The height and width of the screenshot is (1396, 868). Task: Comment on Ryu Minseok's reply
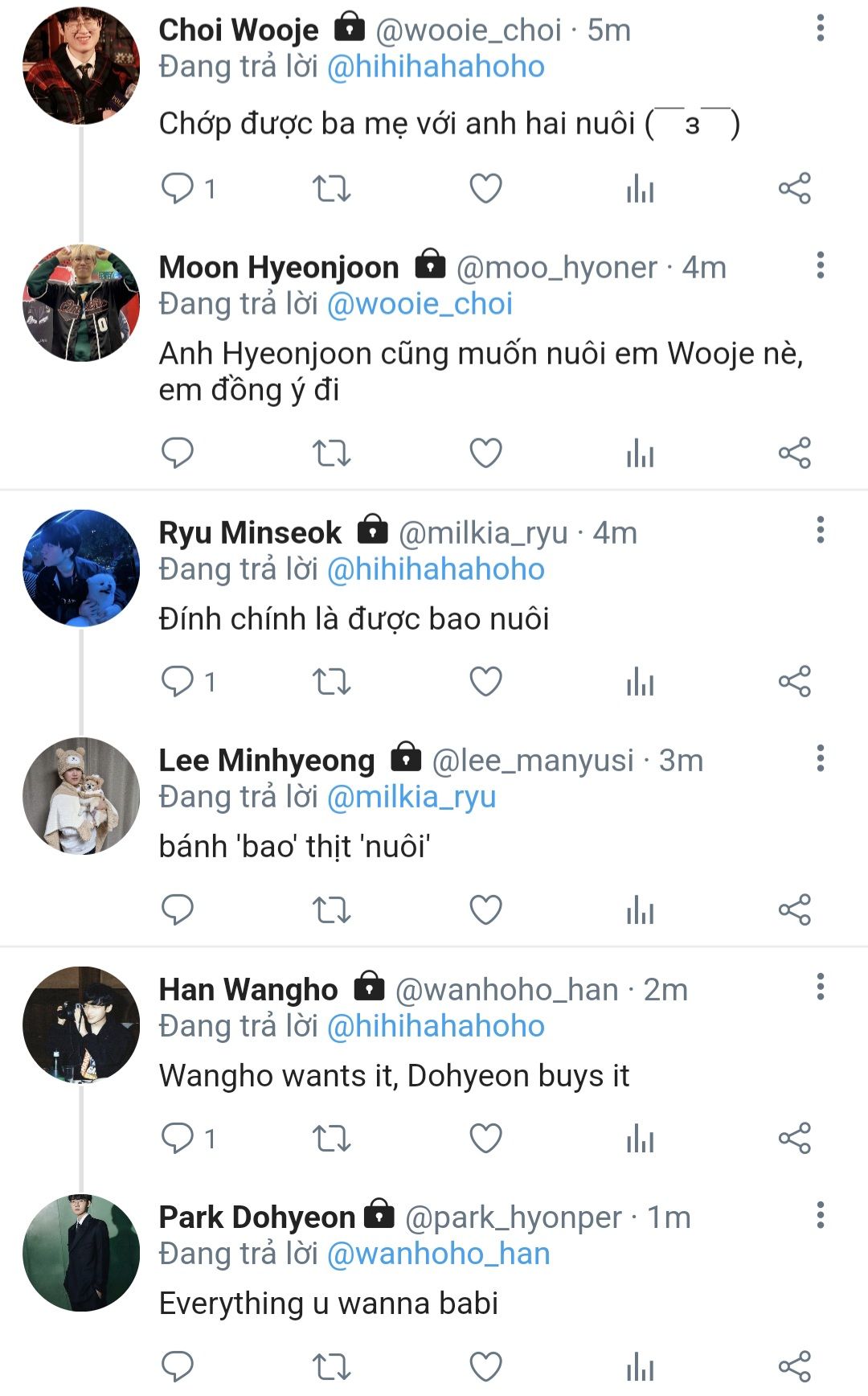point(178,682)
